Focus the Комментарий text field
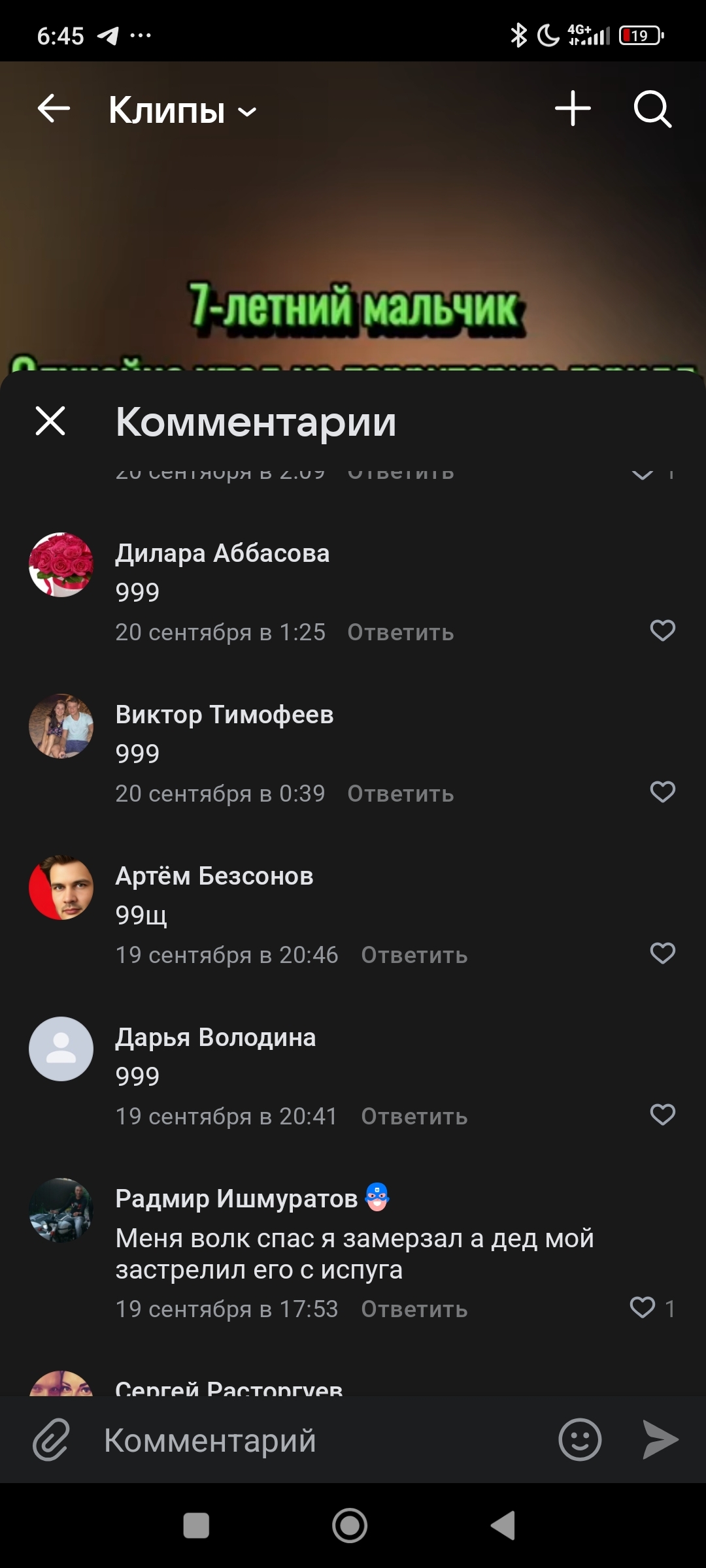This screenshot has height=1568, width=706. 320,1440
